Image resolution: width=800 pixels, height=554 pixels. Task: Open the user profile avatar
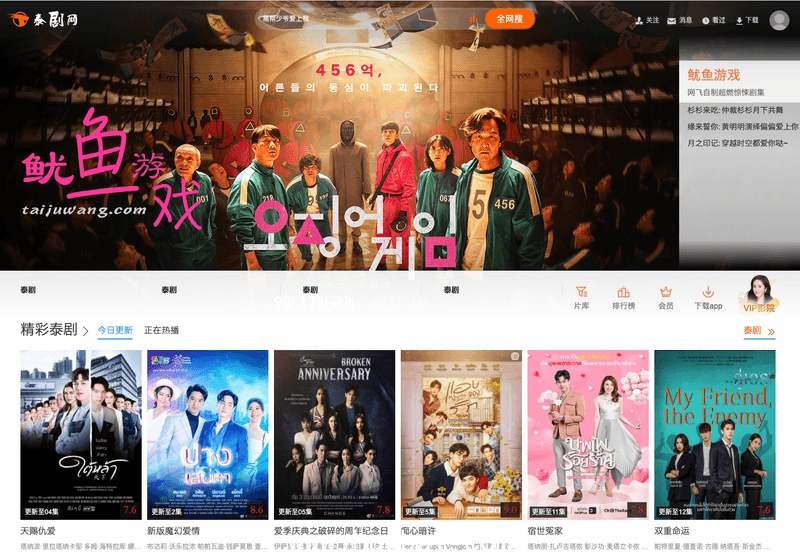[778, 20]
